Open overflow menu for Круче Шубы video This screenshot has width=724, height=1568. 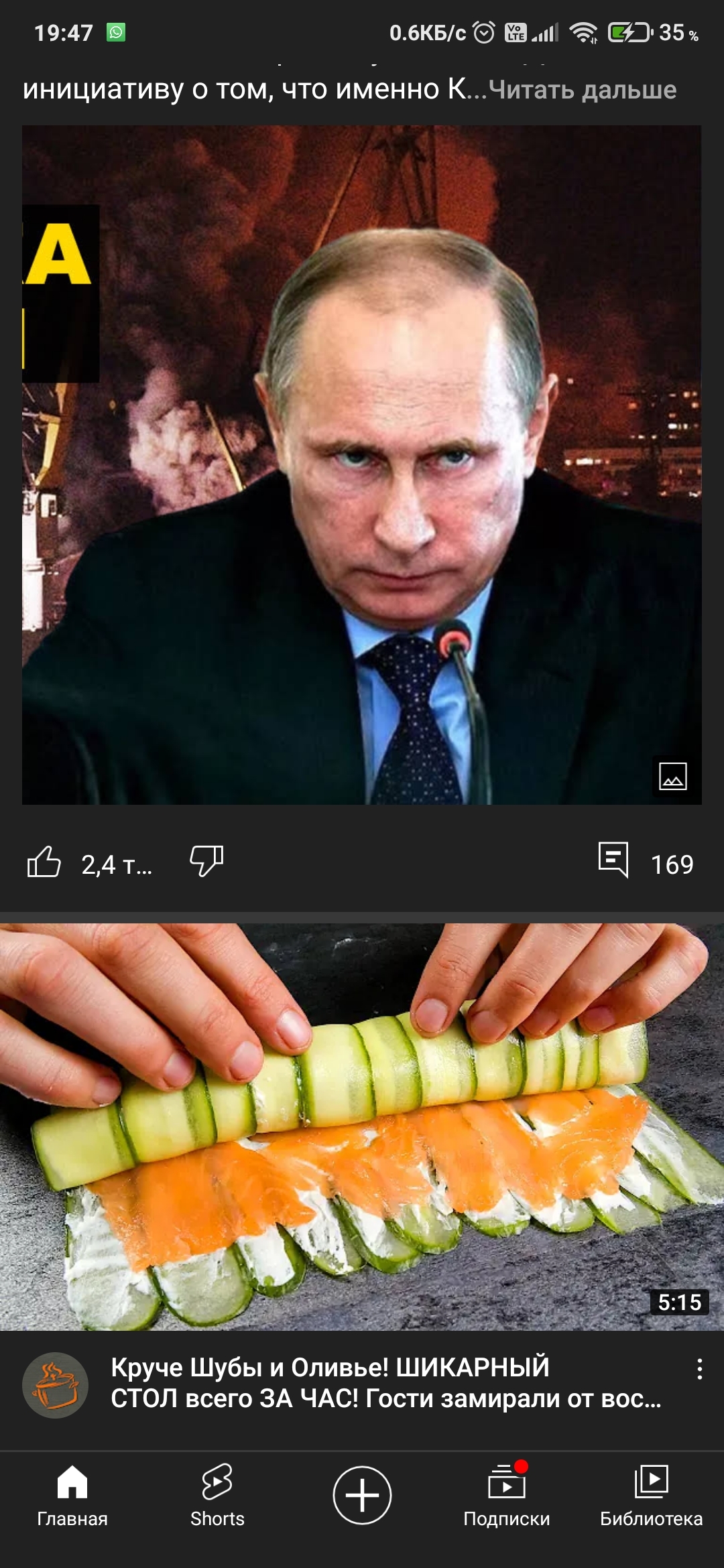[x=699, y=1369]
